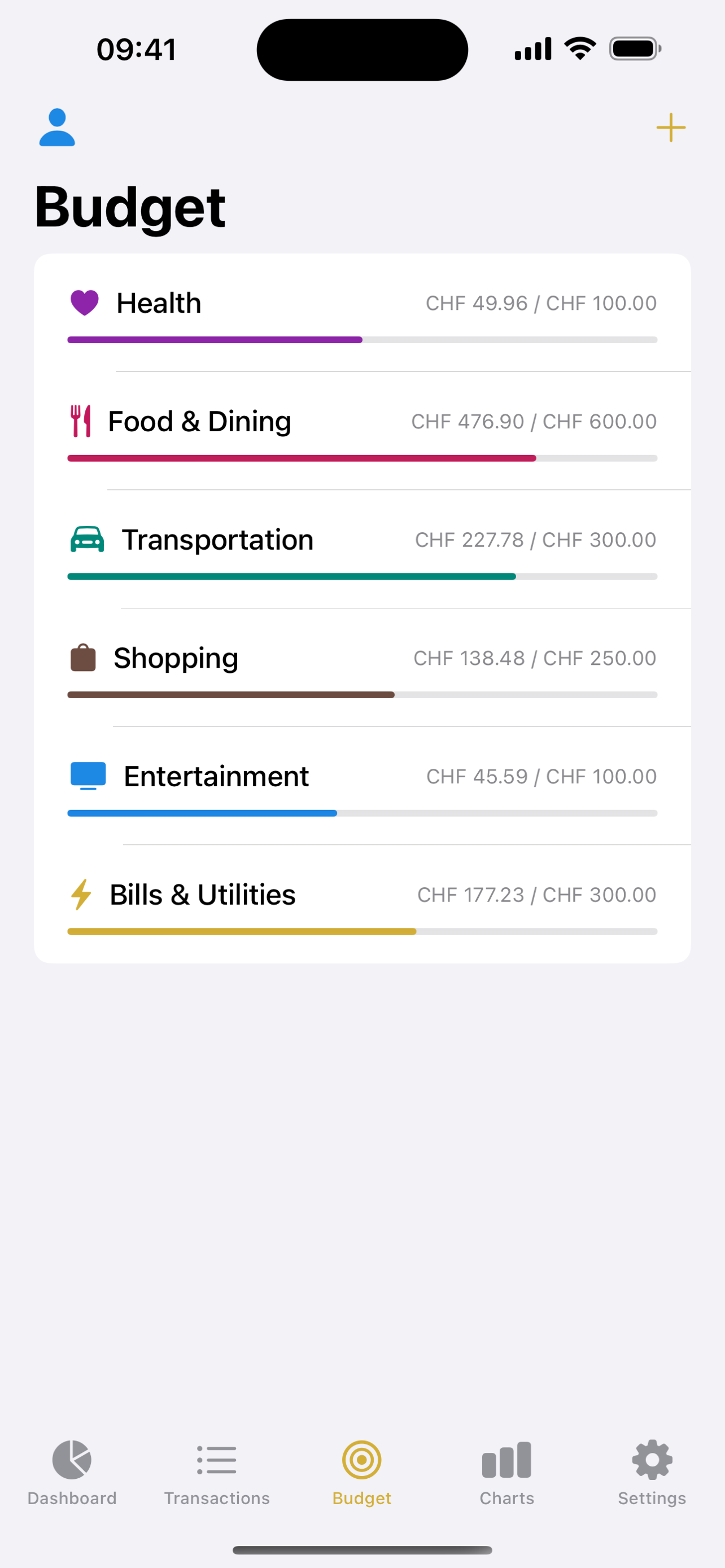Click the Shopping bag icon
The height and width of the screenshot is (1568, 725).
coord(83,658)
